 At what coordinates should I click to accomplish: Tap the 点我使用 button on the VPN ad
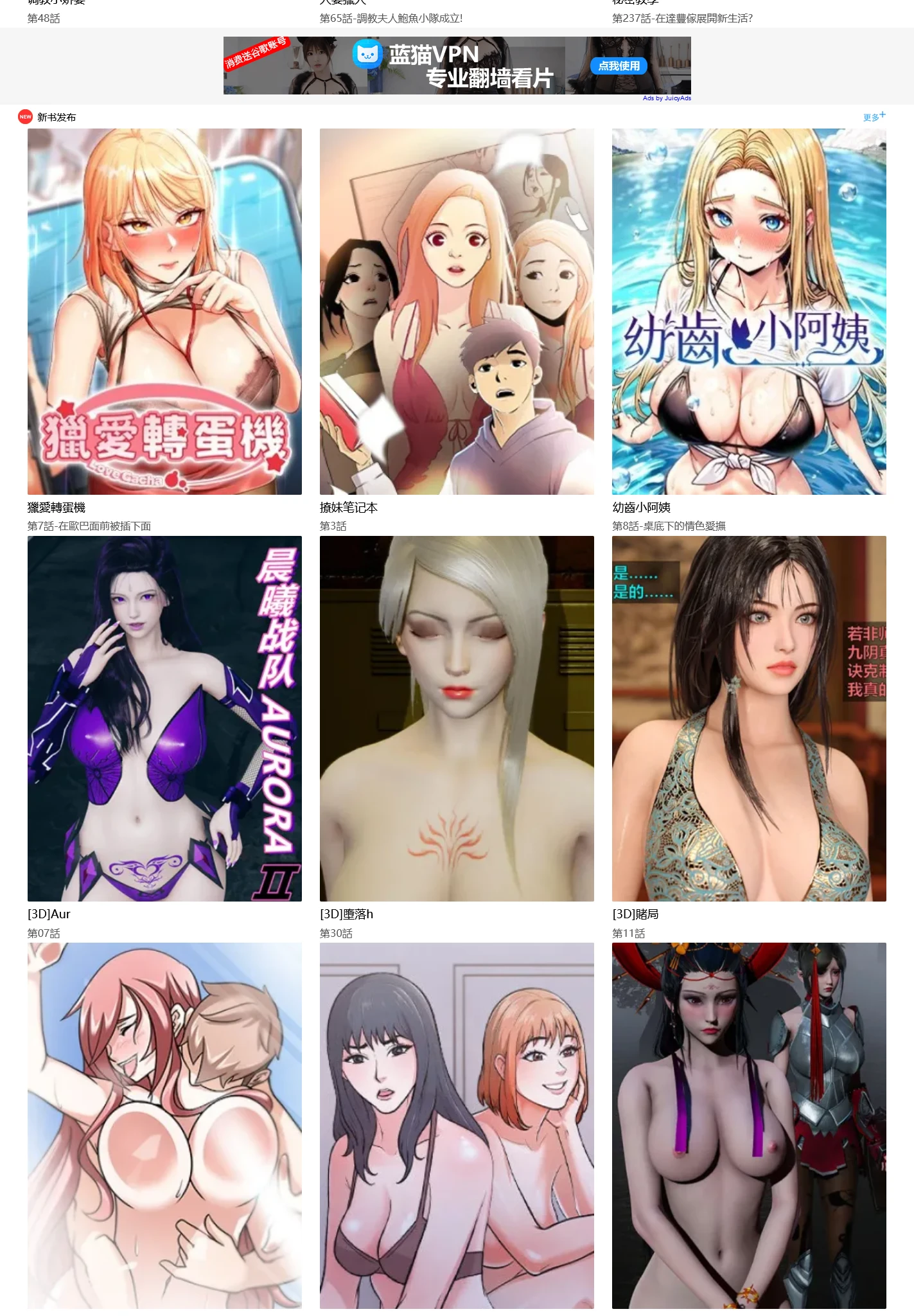619,66
